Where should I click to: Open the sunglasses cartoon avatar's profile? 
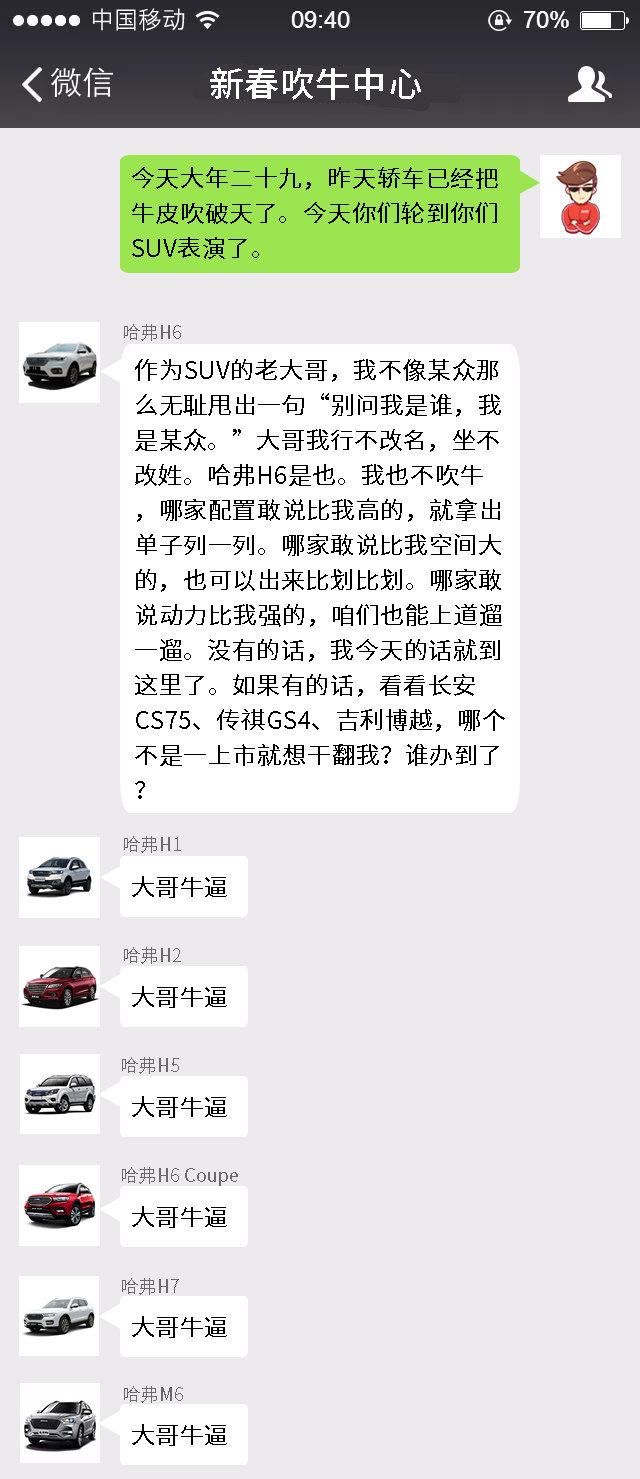pos(580,196)
